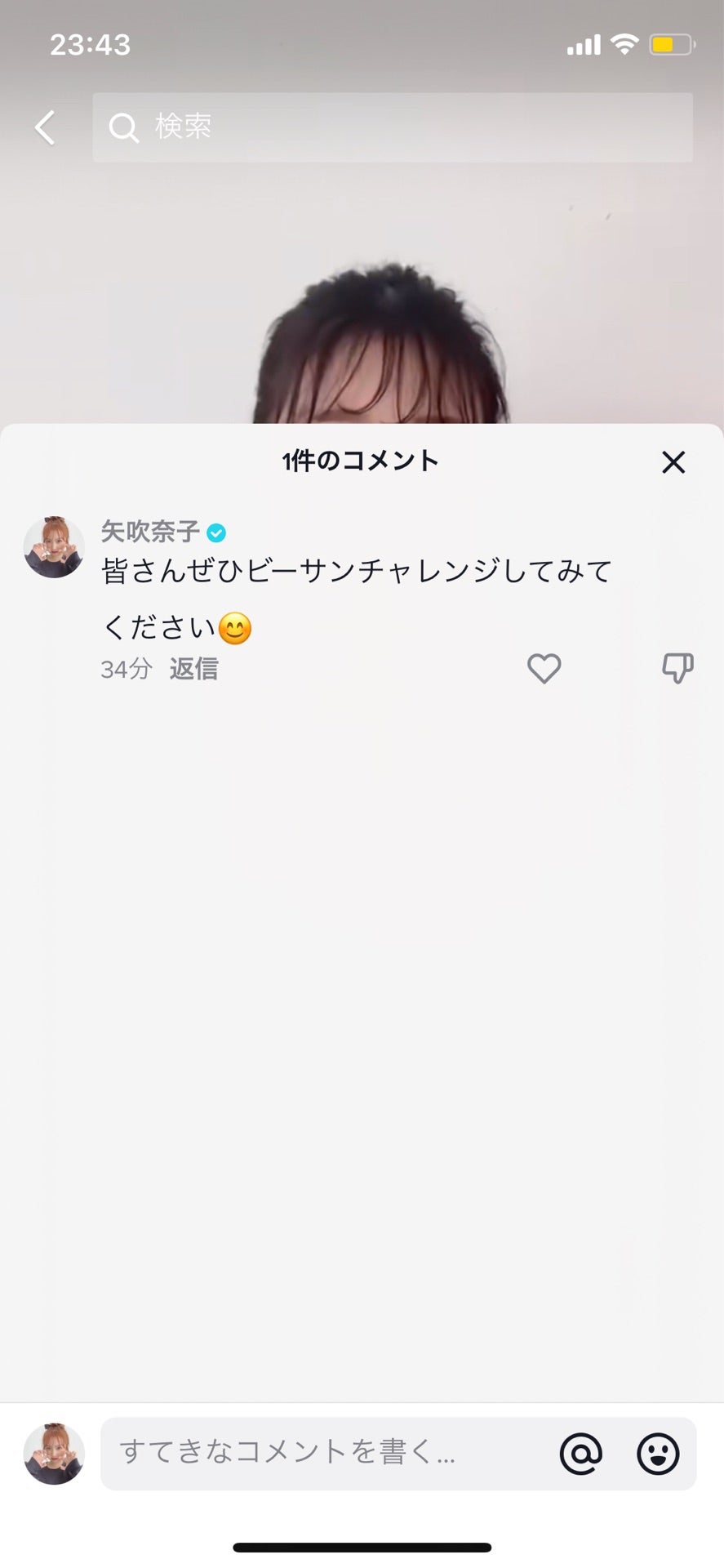Like the comment with the heart icon
724x1568 pixels.
pos(544,668)
